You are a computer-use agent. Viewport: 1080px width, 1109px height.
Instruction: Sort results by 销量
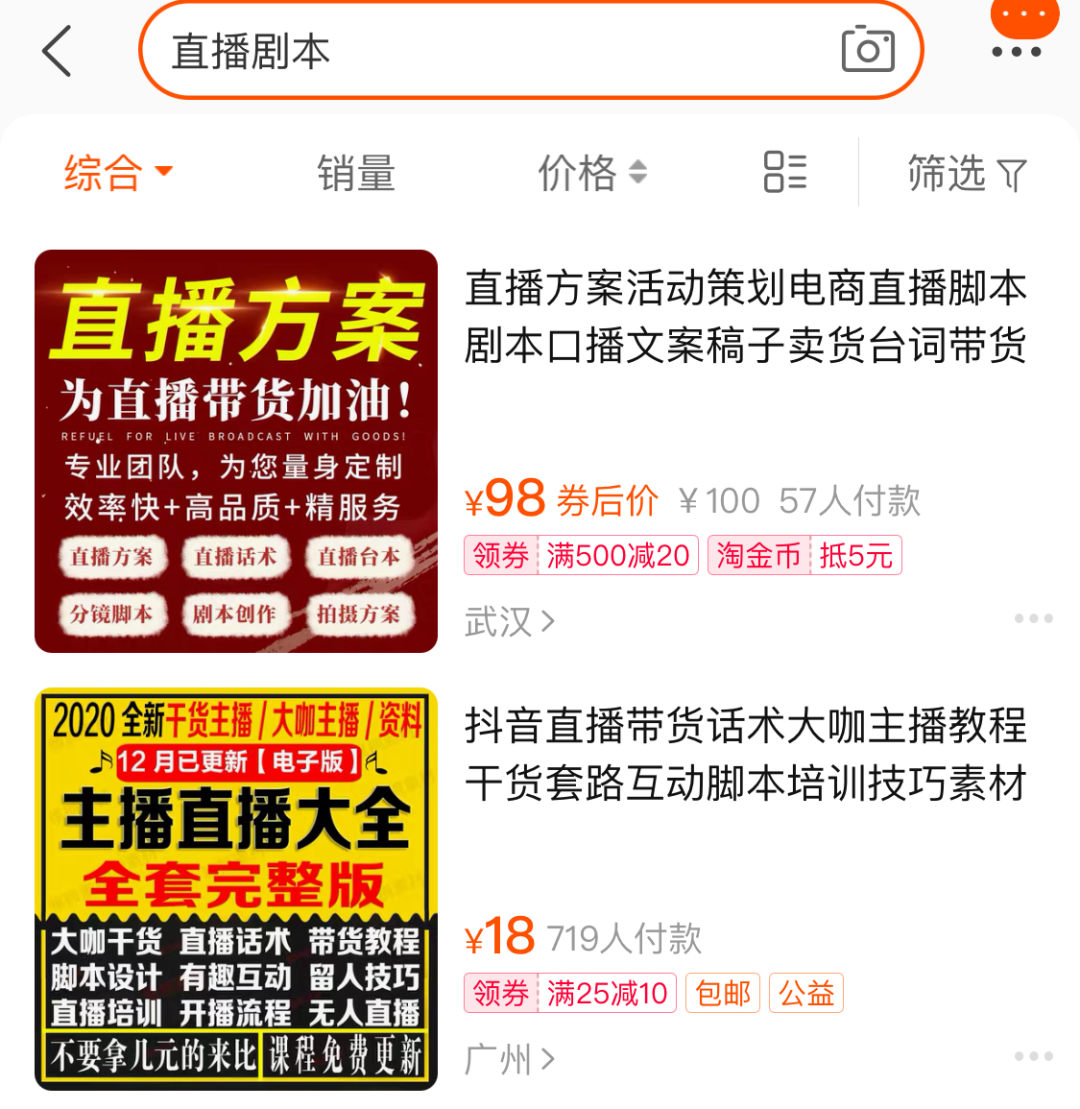click(356, 173)
